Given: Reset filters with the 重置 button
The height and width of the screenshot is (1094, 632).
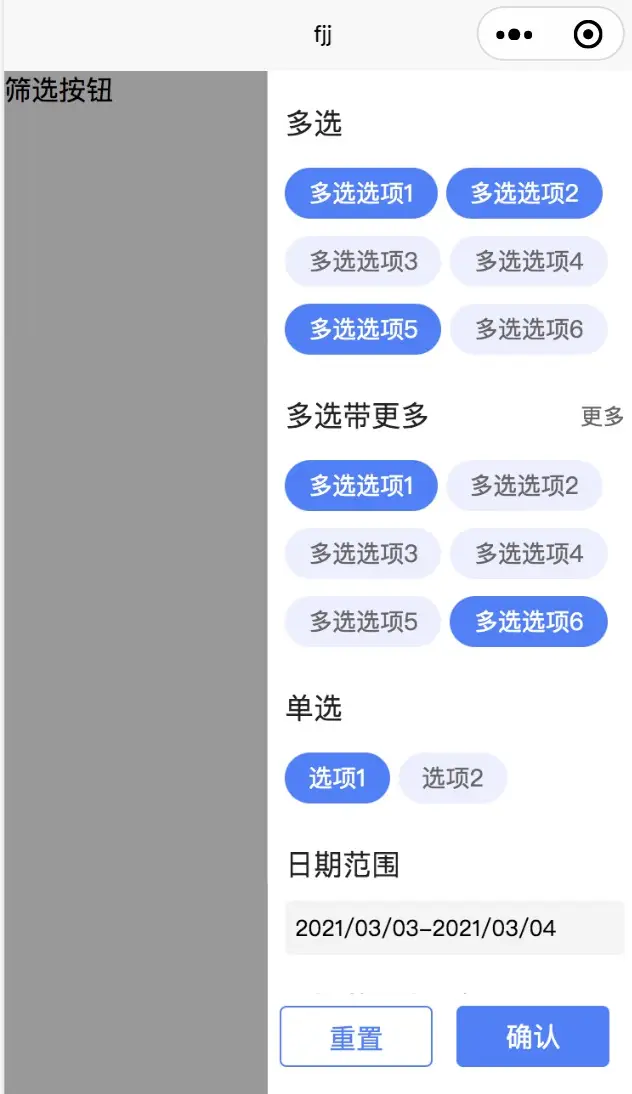Looking at the screenshot, I should pyautogui.click(x=356, y=1037).
